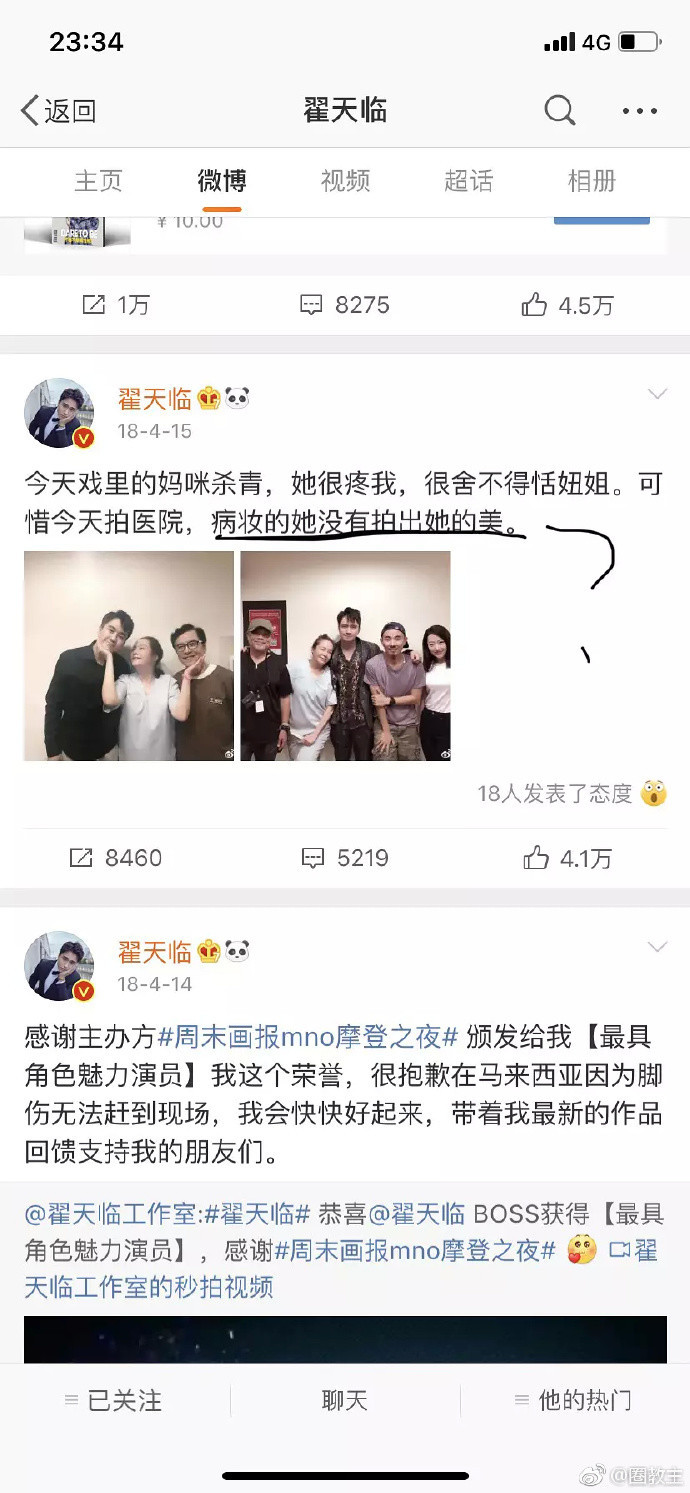Screen dimensions: 690x1493
Task: Like the top post with 4.5万 likes
Action: 567,305
